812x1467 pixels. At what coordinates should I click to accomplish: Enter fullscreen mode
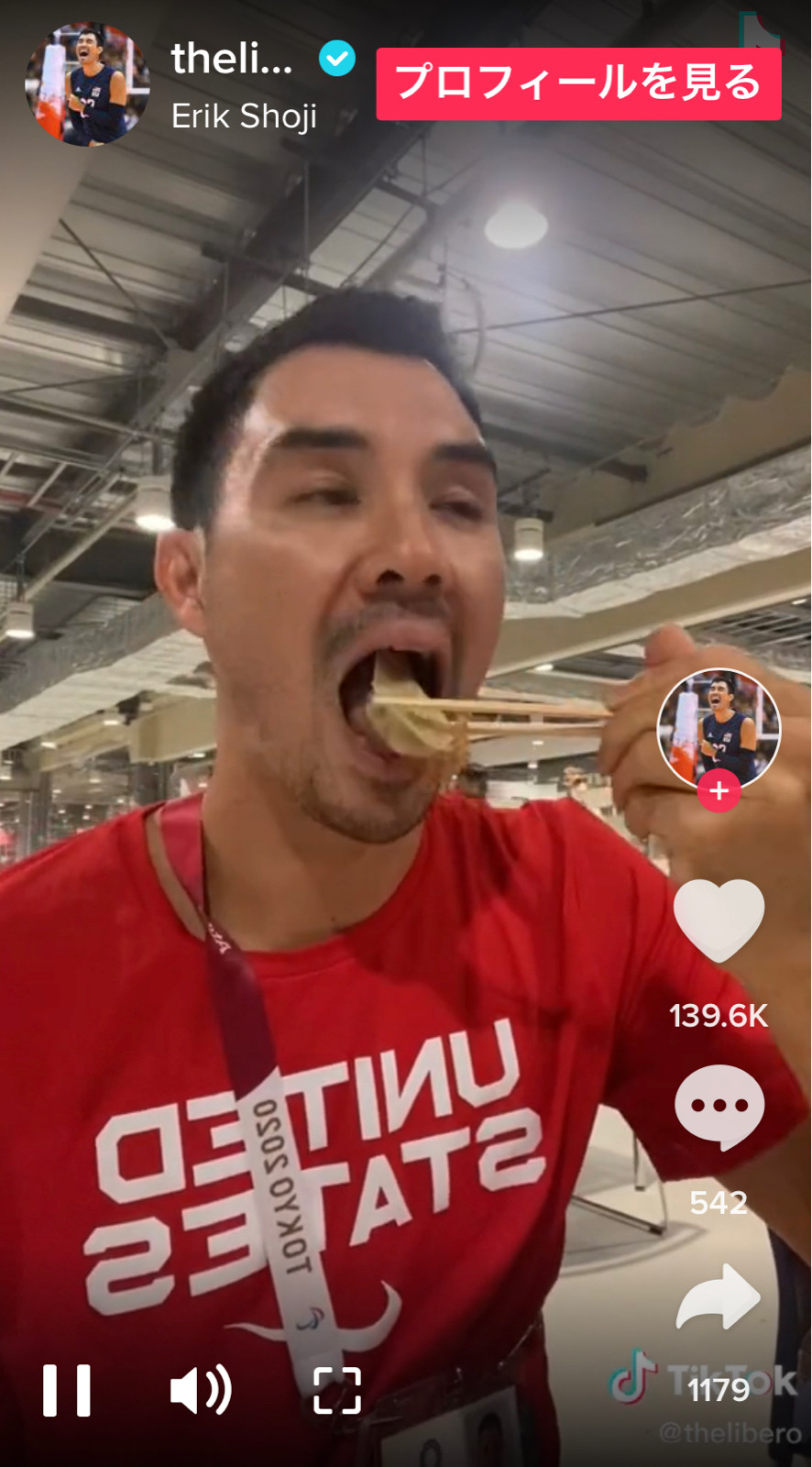point(337,1390)
